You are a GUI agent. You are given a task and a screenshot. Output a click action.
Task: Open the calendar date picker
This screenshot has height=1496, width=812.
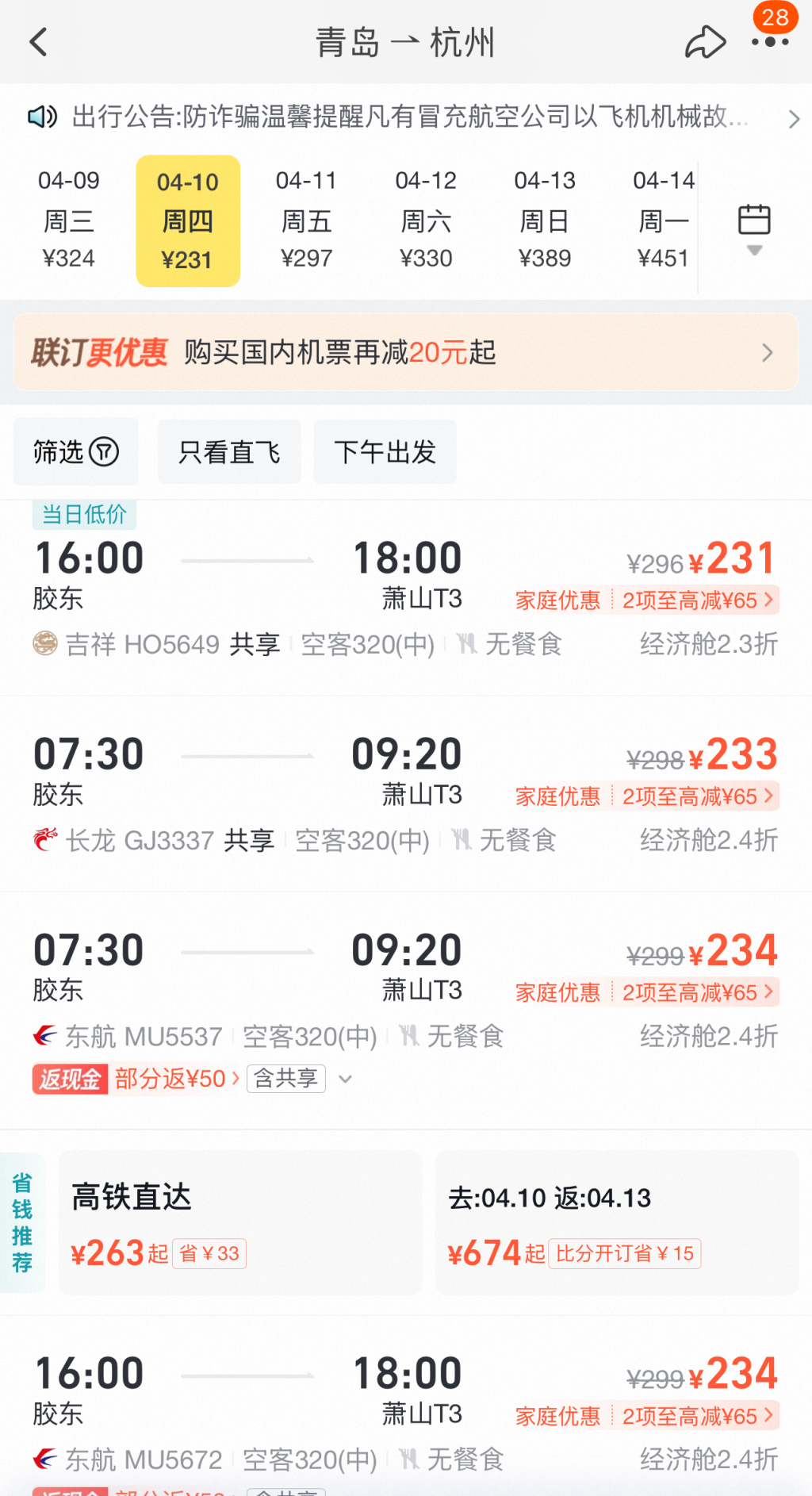coord(754,227)
